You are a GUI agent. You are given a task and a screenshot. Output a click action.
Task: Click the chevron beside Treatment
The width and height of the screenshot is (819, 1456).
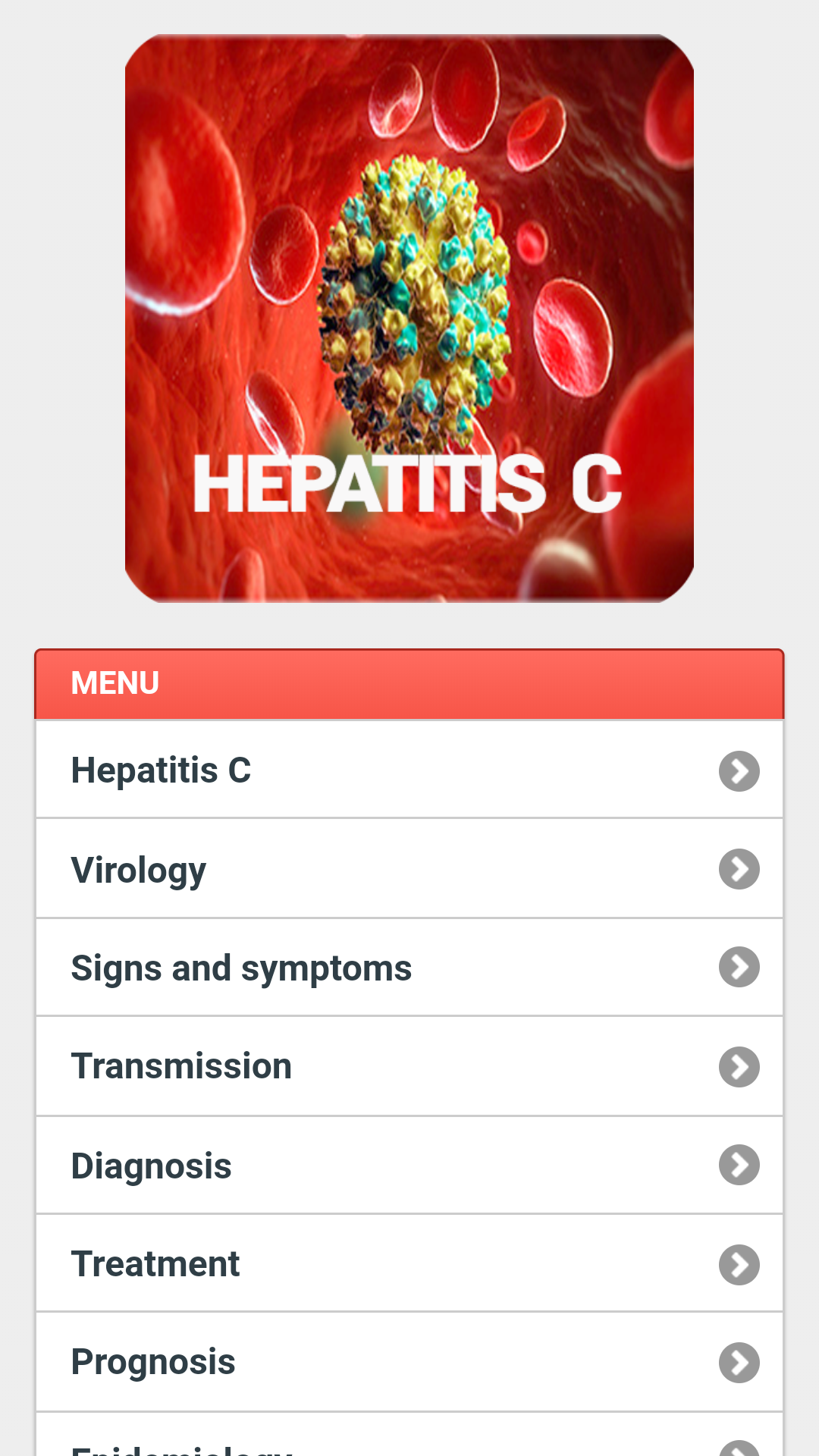739,1263
